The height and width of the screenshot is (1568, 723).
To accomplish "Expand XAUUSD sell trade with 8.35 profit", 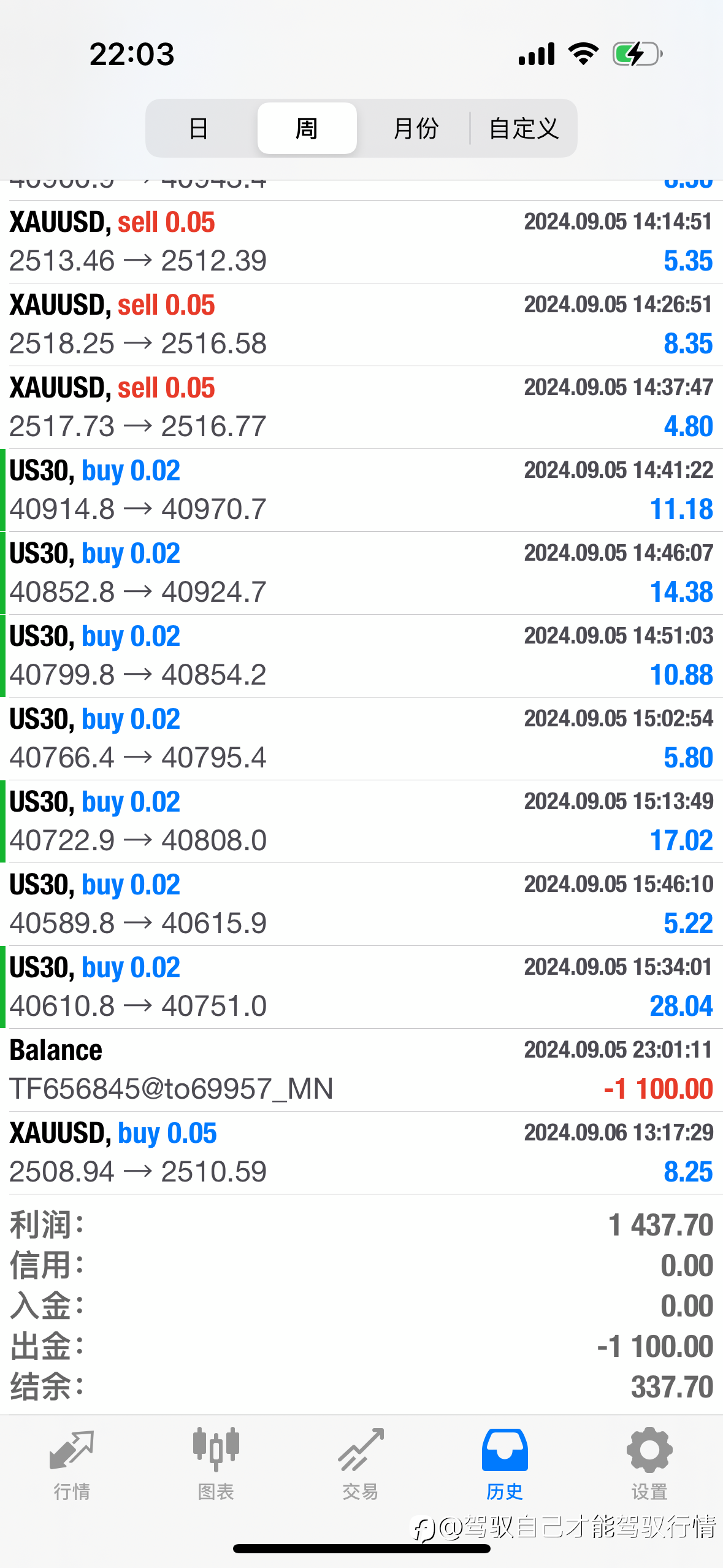I will [361, 325].
